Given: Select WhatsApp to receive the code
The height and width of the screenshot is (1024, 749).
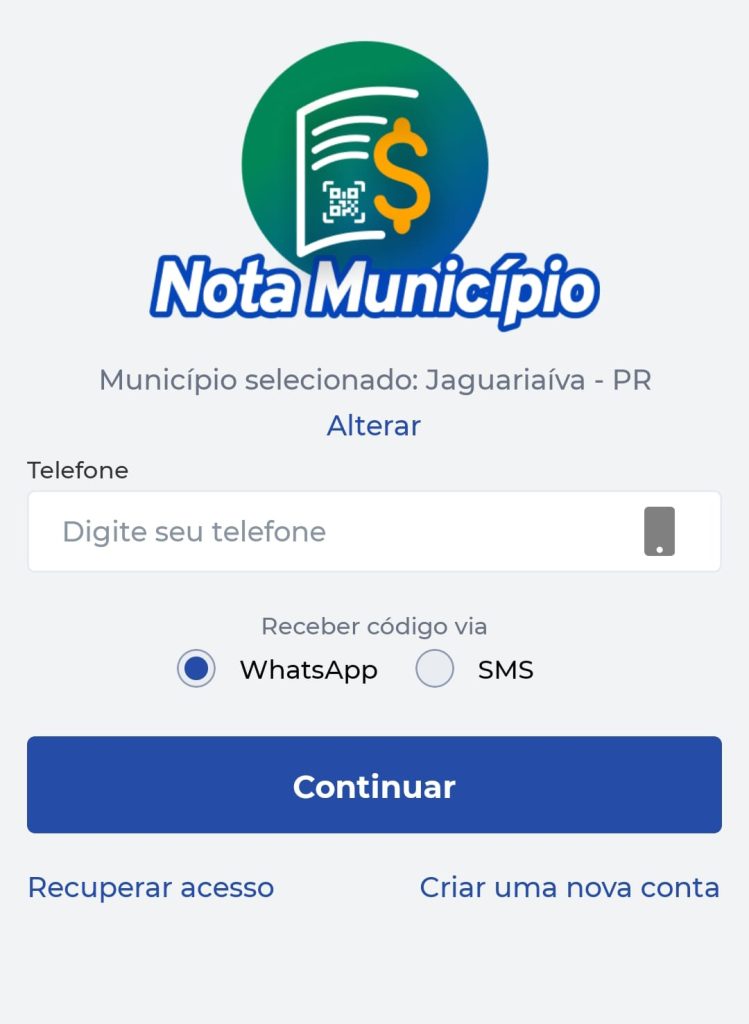Looking at the screenshot, I should pos(197,669).
